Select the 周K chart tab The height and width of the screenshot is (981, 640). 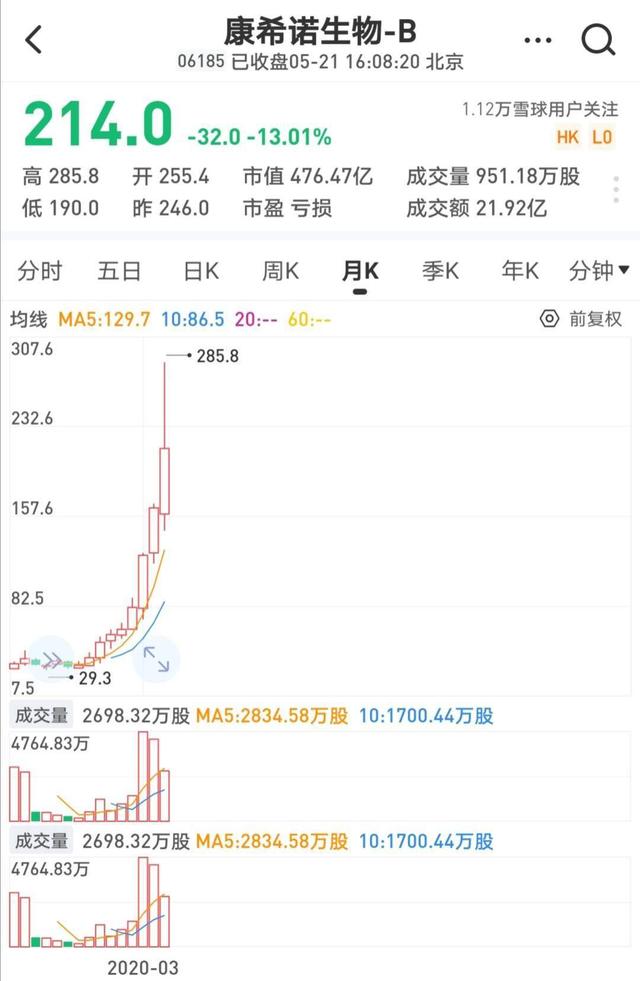pyautogui.click(x=280, y=271)
